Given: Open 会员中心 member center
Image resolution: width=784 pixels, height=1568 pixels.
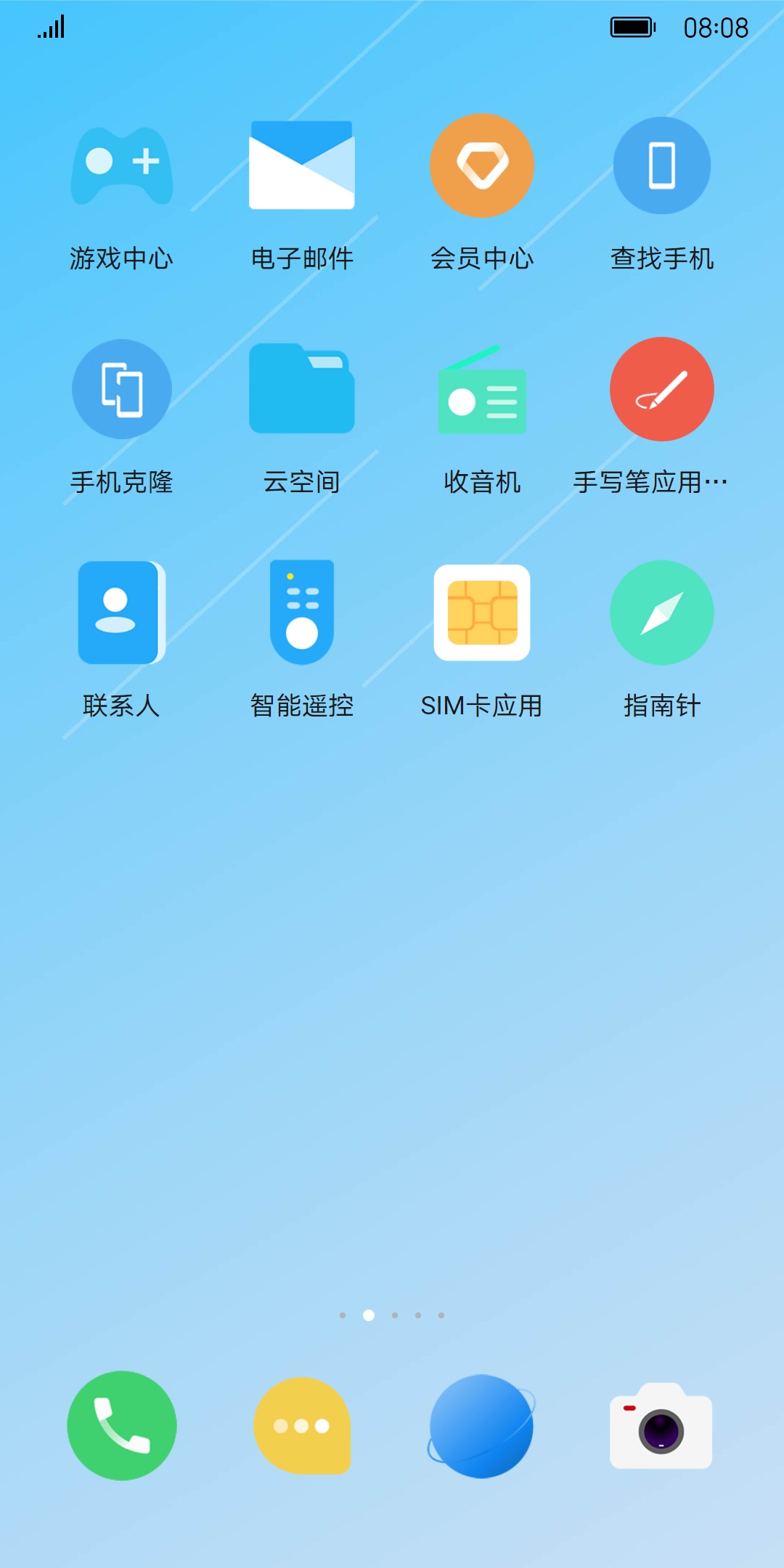Looking at the screenshot, I should point(482,166).
